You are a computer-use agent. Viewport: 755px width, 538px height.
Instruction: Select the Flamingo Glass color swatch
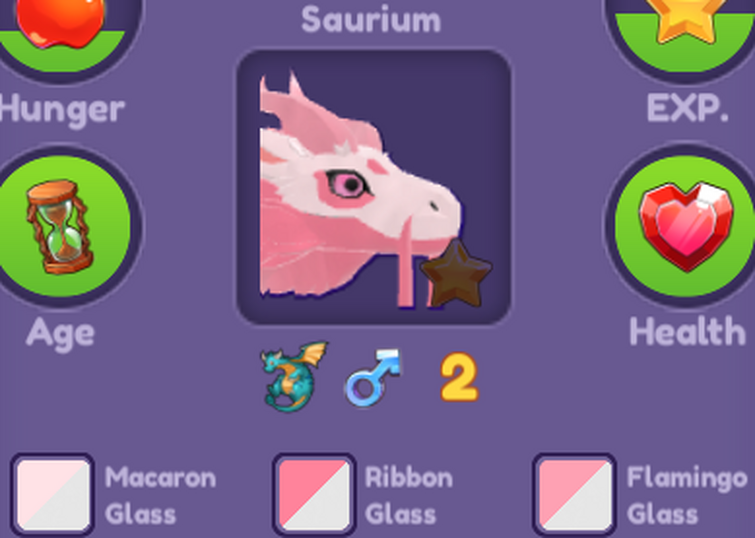(574, 494)
